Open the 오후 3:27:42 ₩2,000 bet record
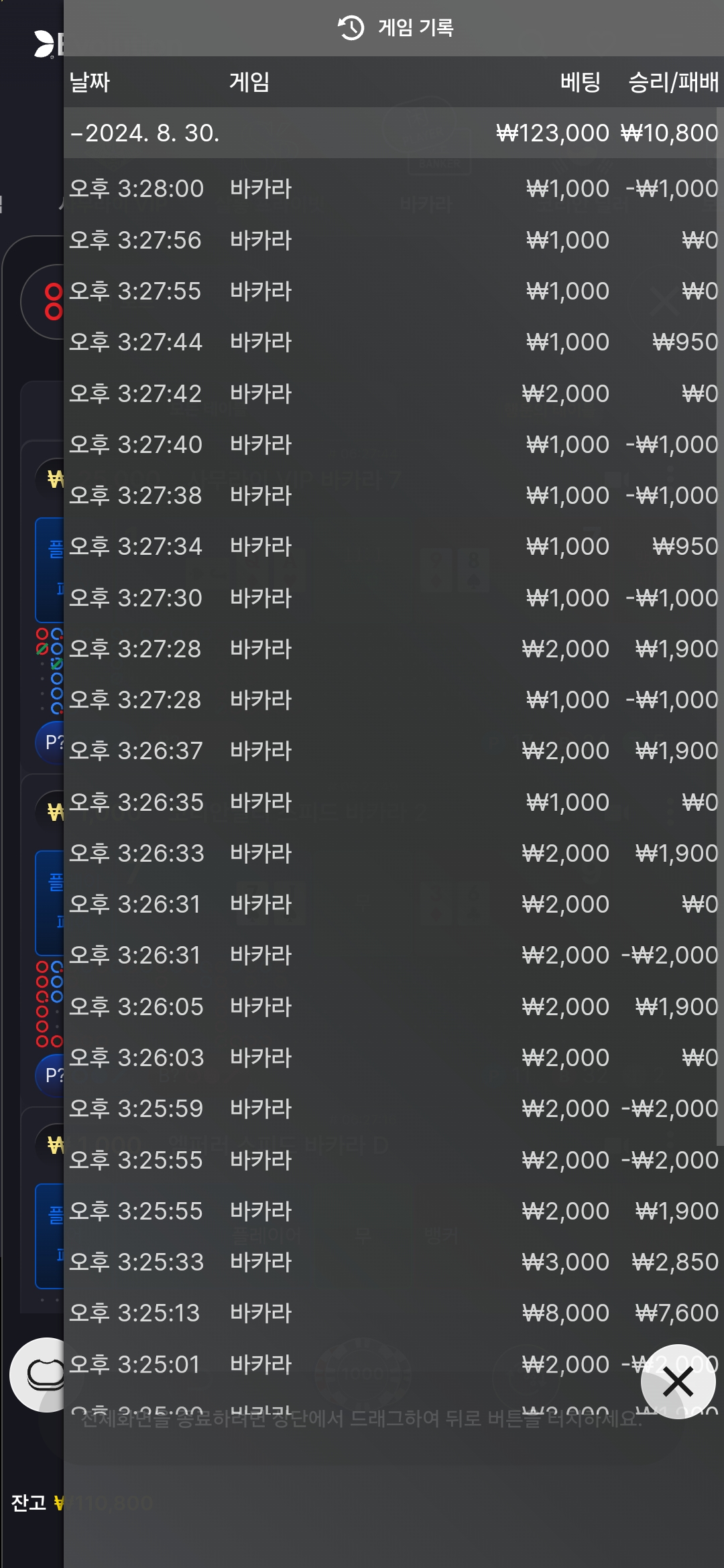 coord(392,393)
